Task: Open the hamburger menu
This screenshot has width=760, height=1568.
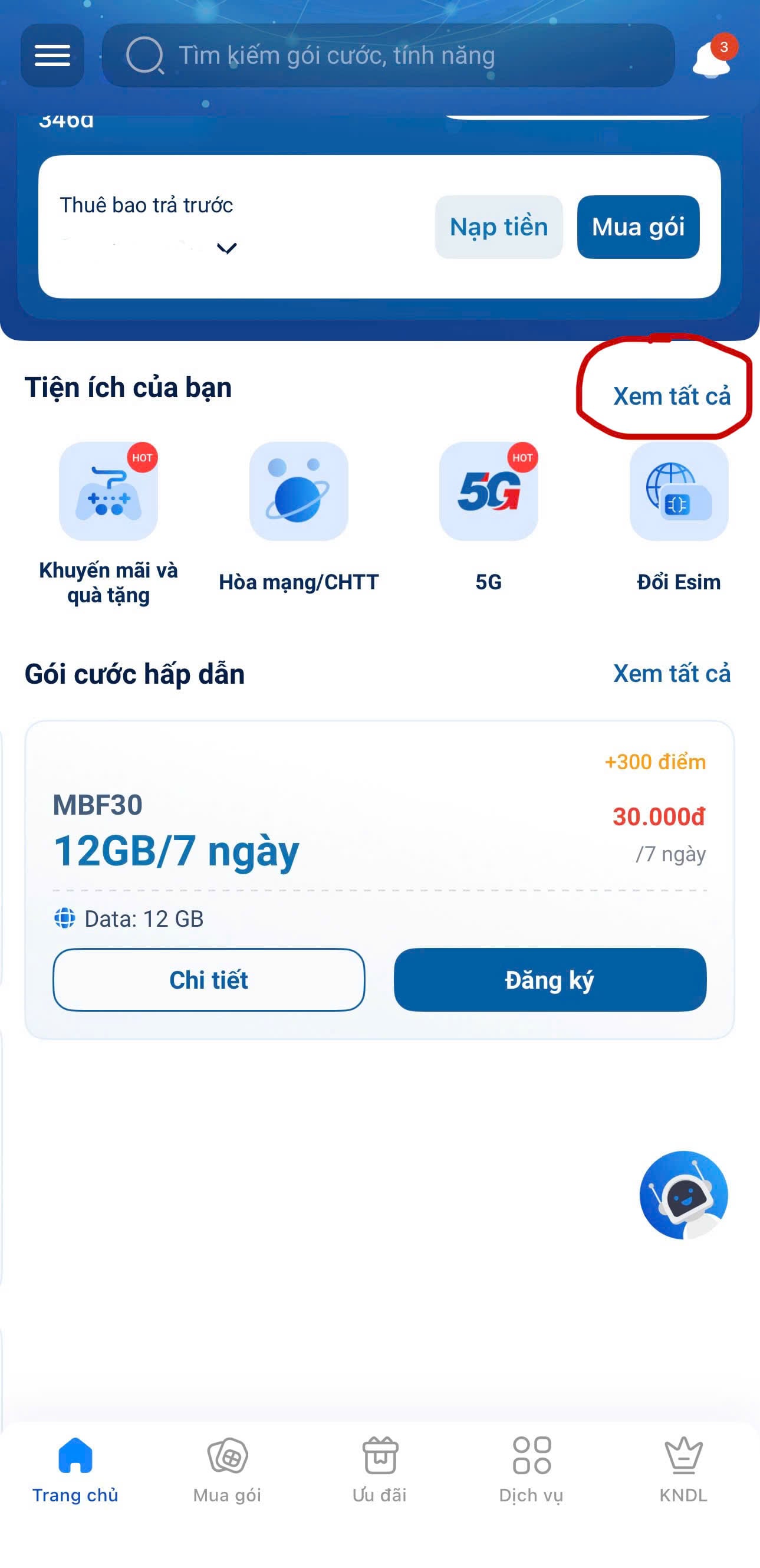Action: click(x=52, y=55)
